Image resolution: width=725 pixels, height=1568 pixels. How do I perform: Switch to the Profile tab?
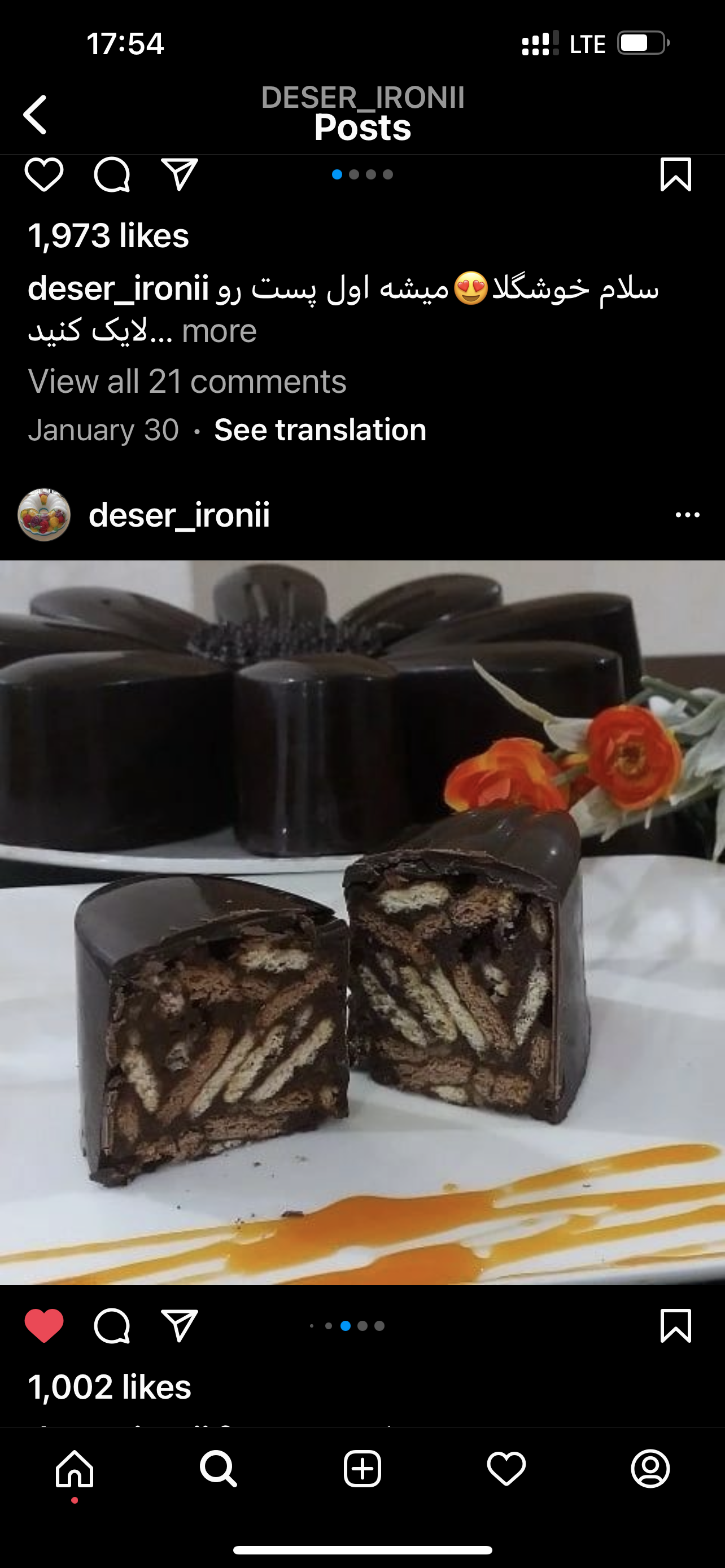tap(650, 1468)
